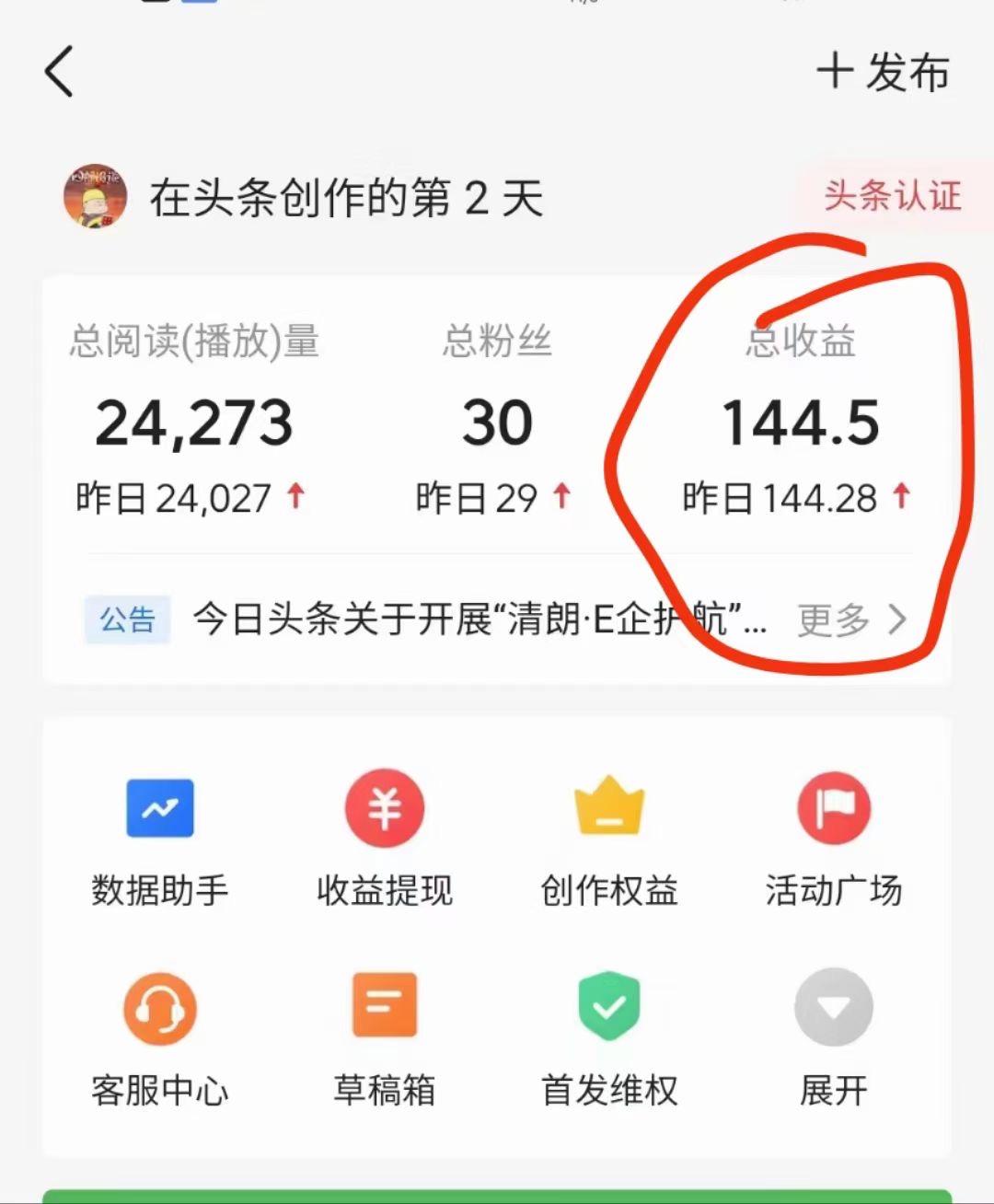View 总粉丝 follower details
The height and width of the screenshot is (1204, 994).
point(497,422)
